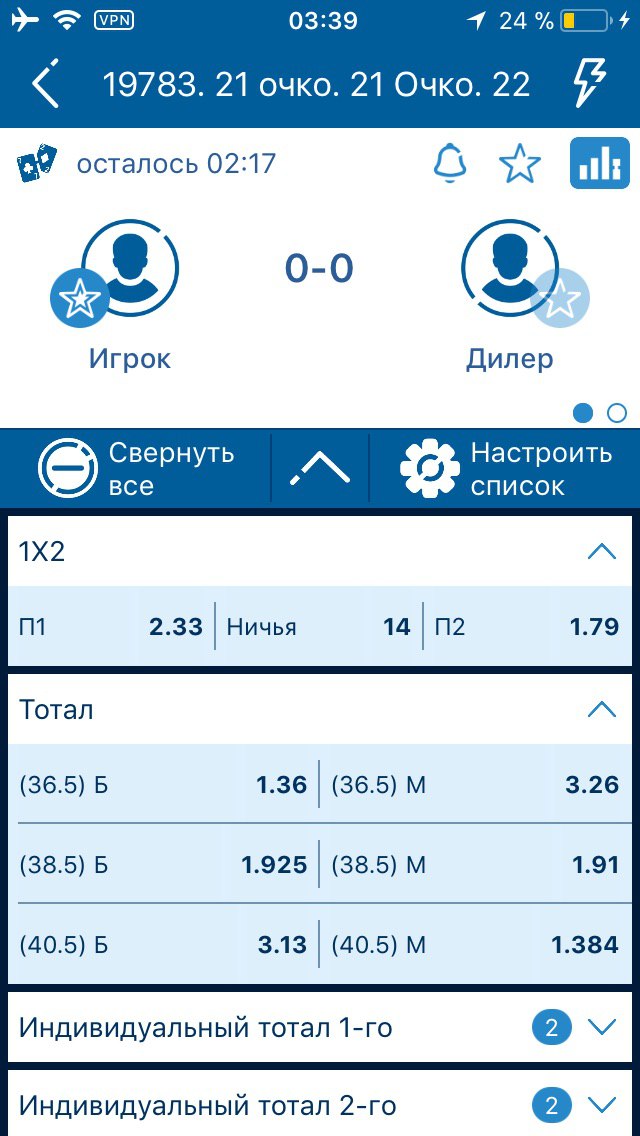Open Настроить список settings
Screen dimensions: 640x1136
(x=505, y=469)
